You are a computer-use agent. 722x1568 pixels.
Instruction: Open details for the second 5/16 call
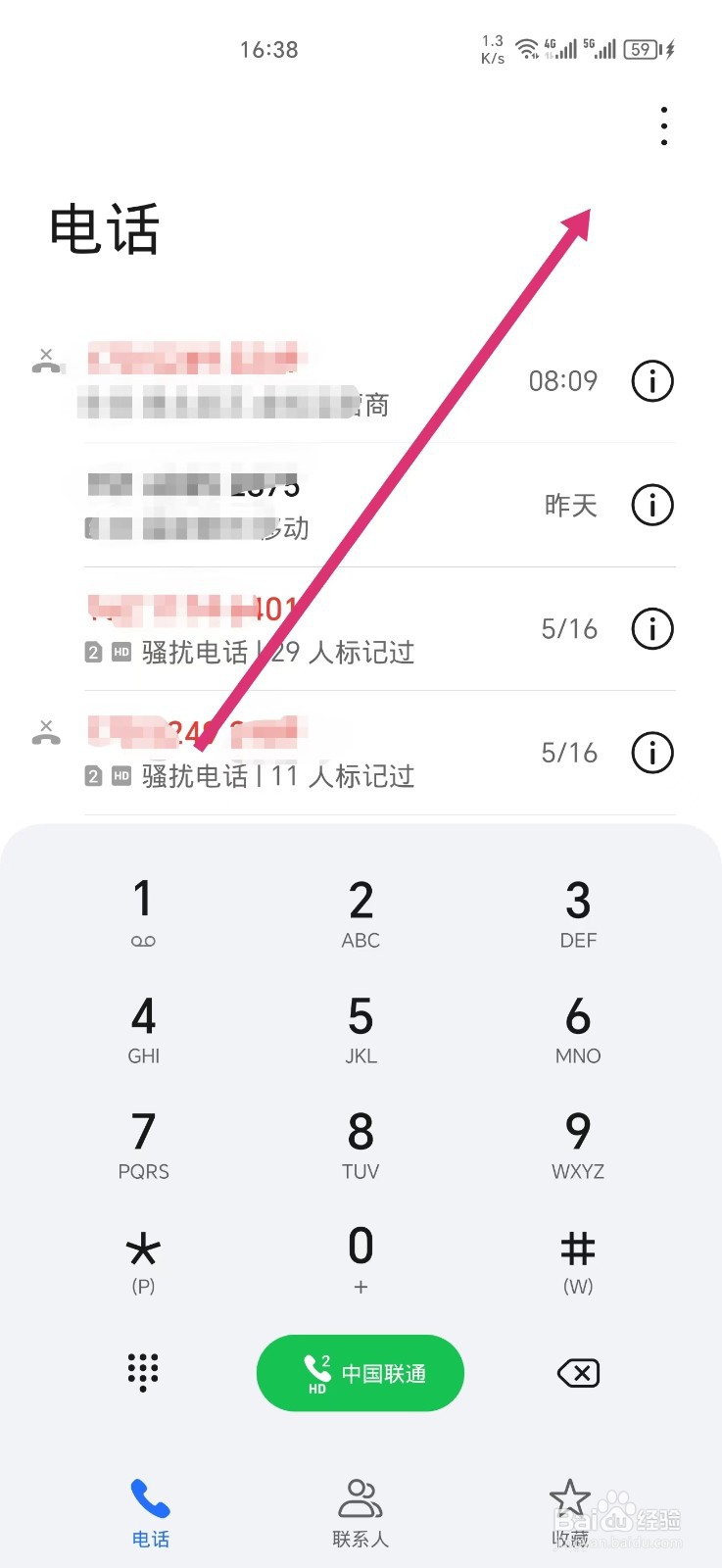[x=651, y=753]
